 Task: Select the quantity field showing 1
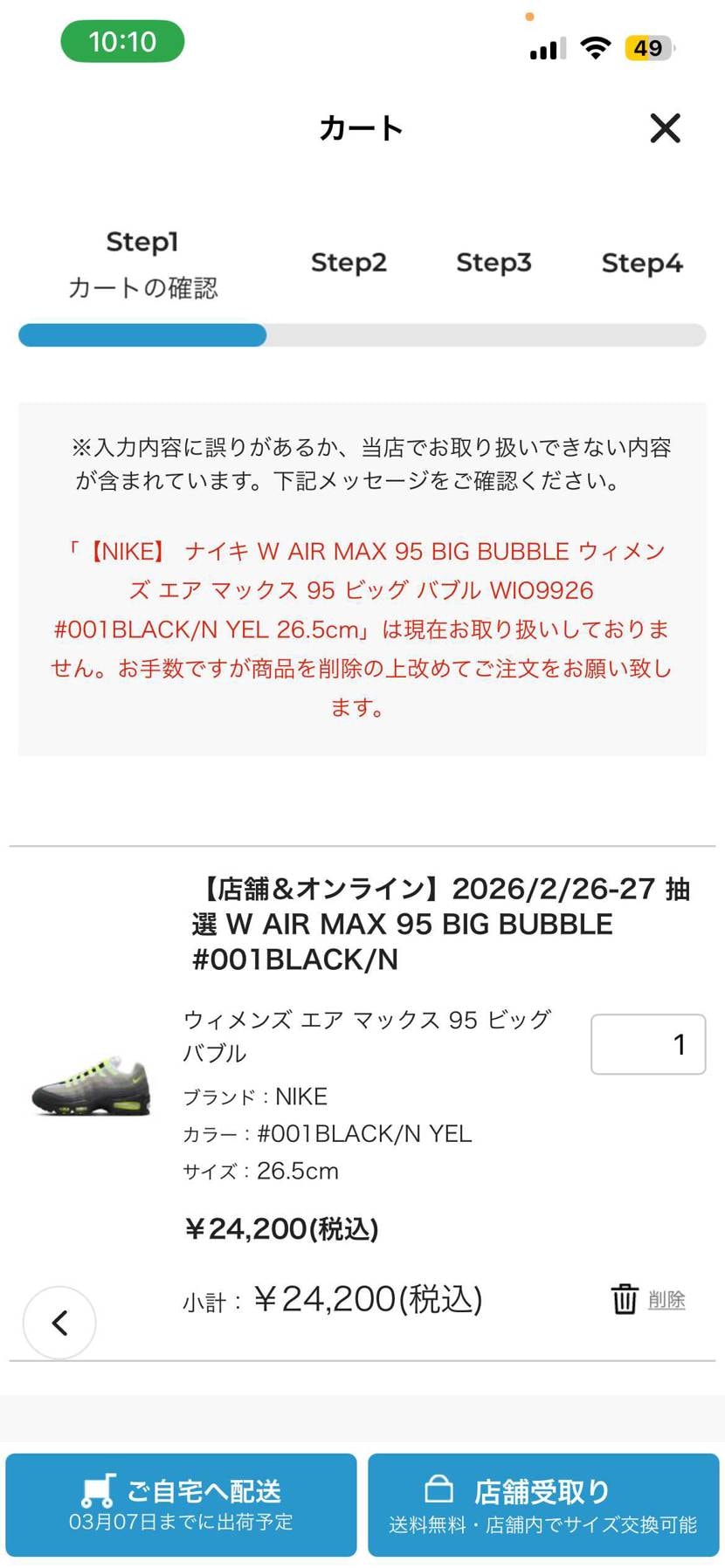click(x=648, y=1045)
